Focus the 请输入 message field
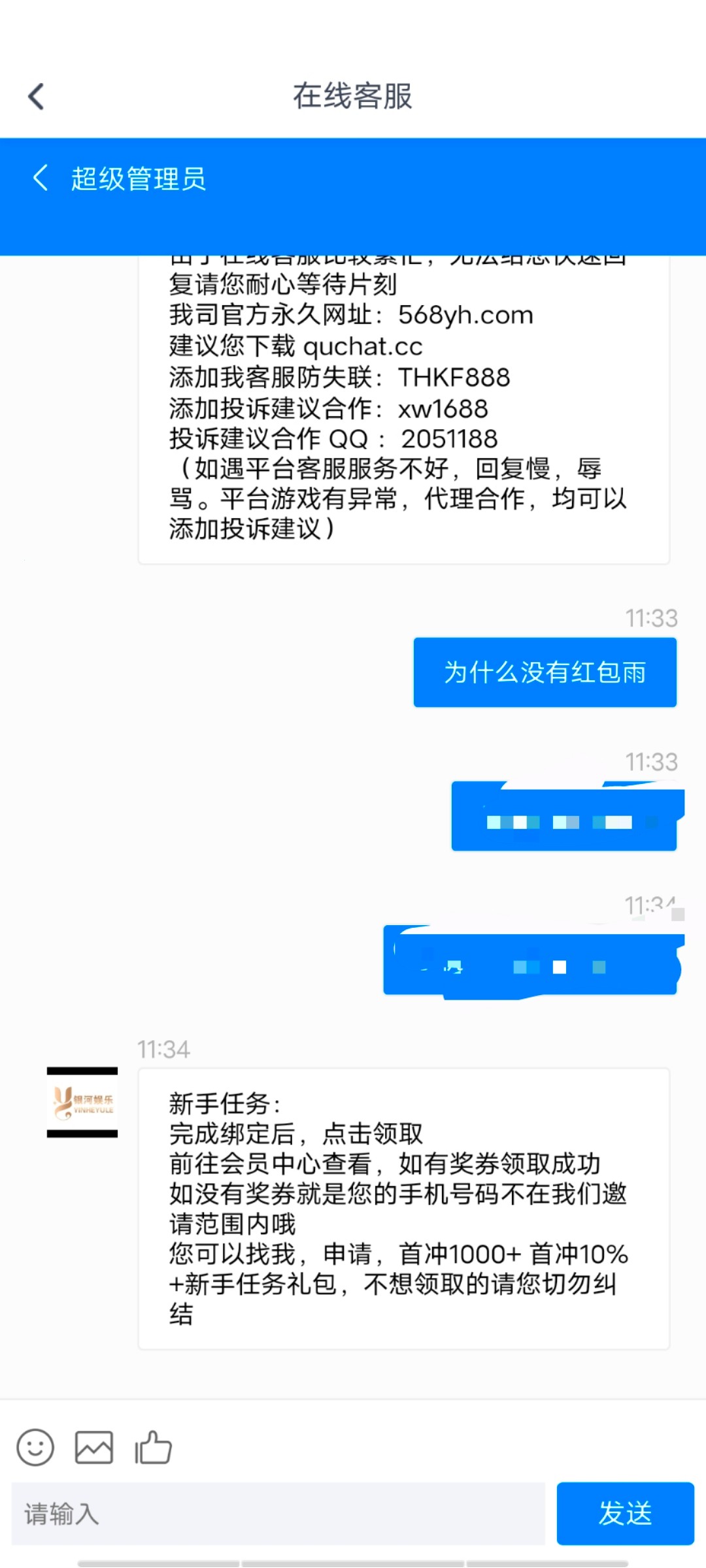The width and height of the screenshot is (706, 1568). [x=278, y=1513]
